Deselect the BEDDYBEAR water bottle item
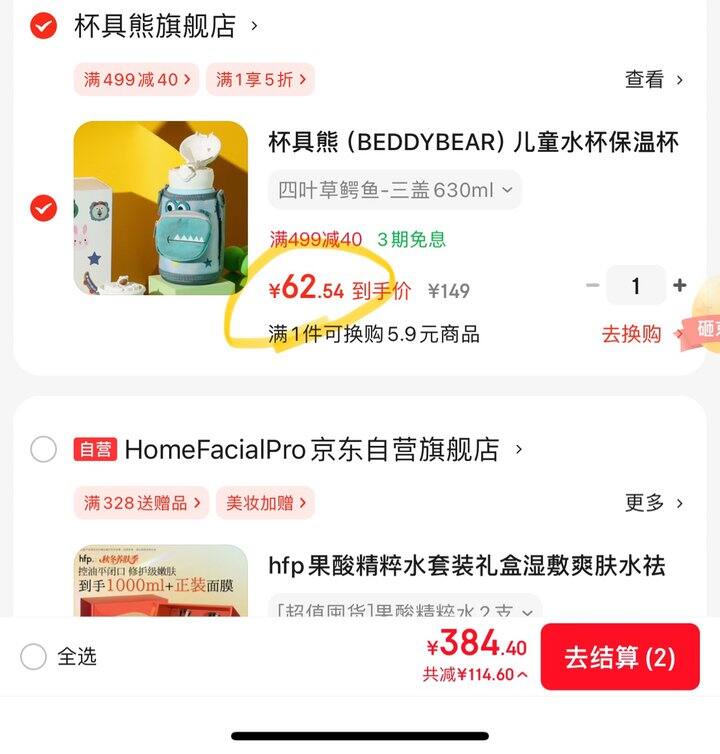720x754 pixels. coord(43,209)
